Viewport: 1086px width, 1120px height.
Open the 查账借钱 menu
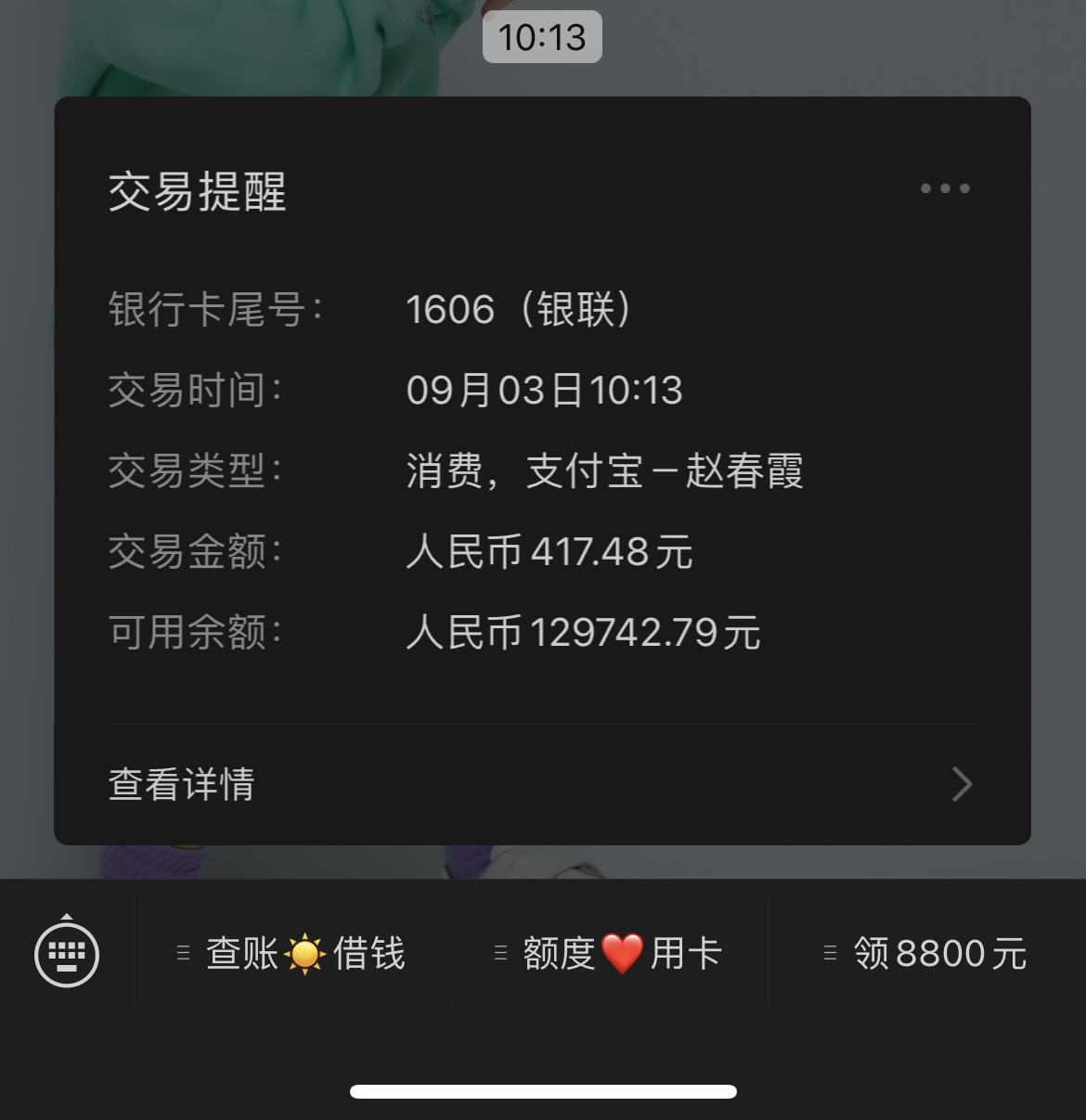point(292,953)
